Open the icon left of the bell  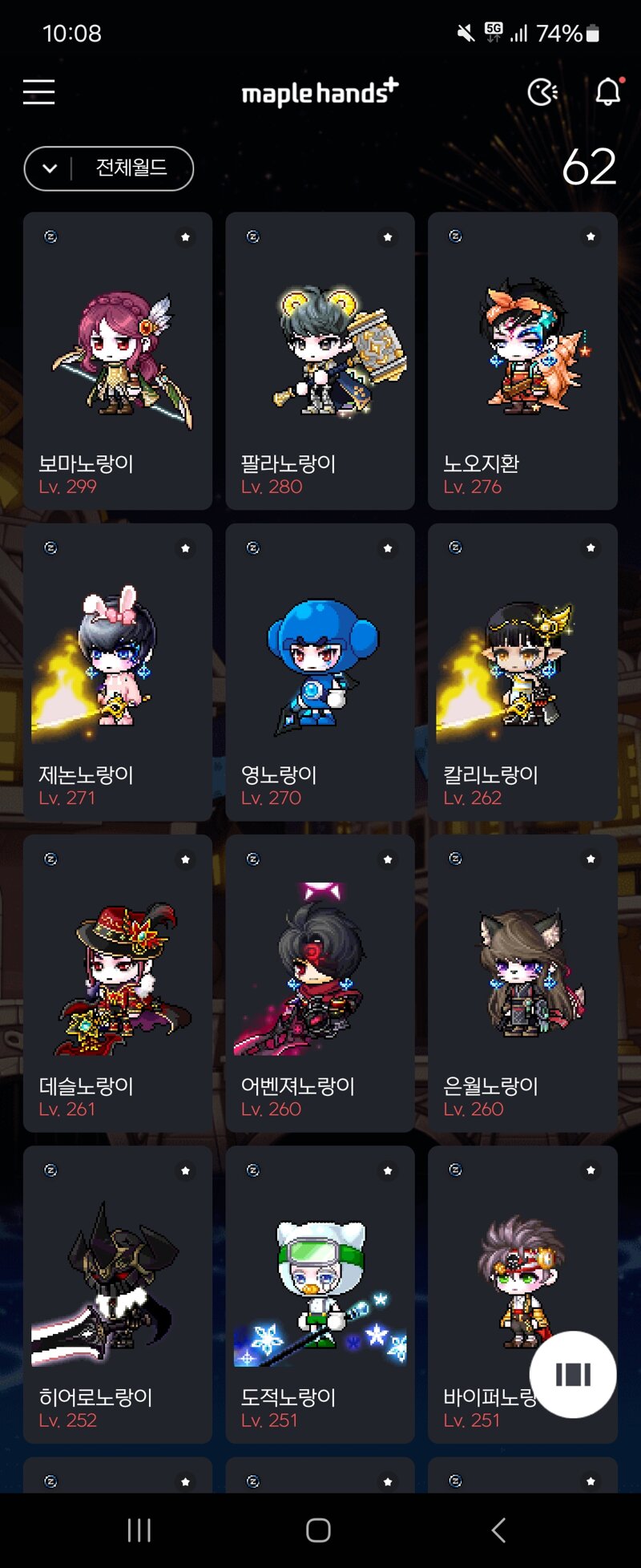(542, 92)
